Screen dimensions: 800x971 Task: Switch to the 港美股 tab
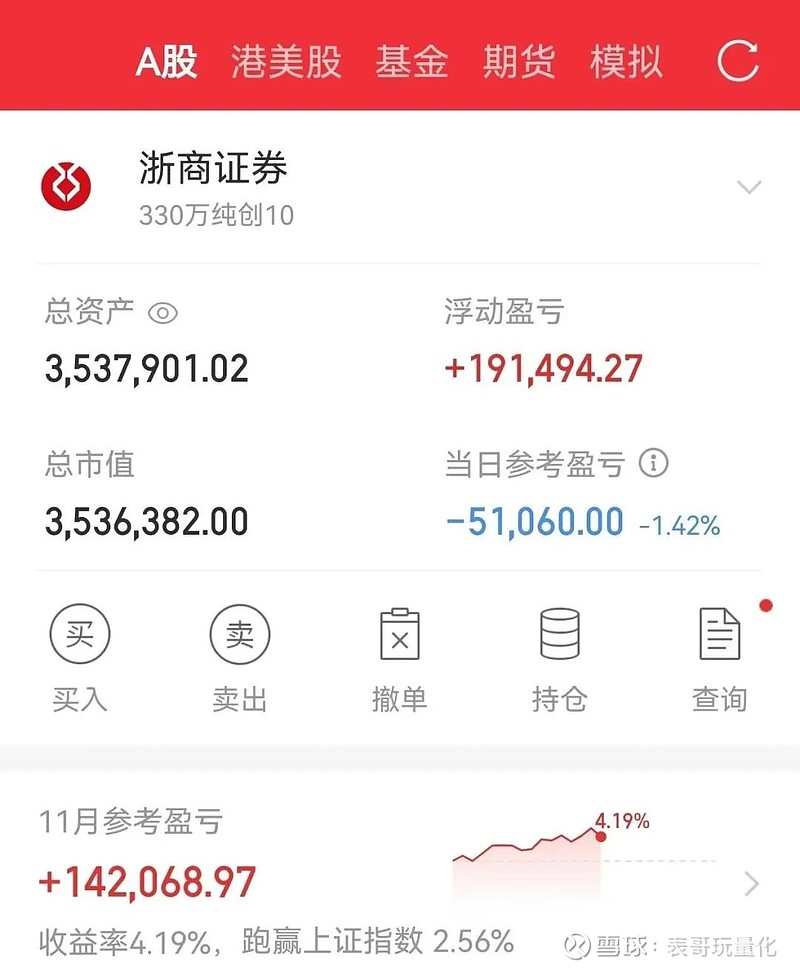point(286,62)
